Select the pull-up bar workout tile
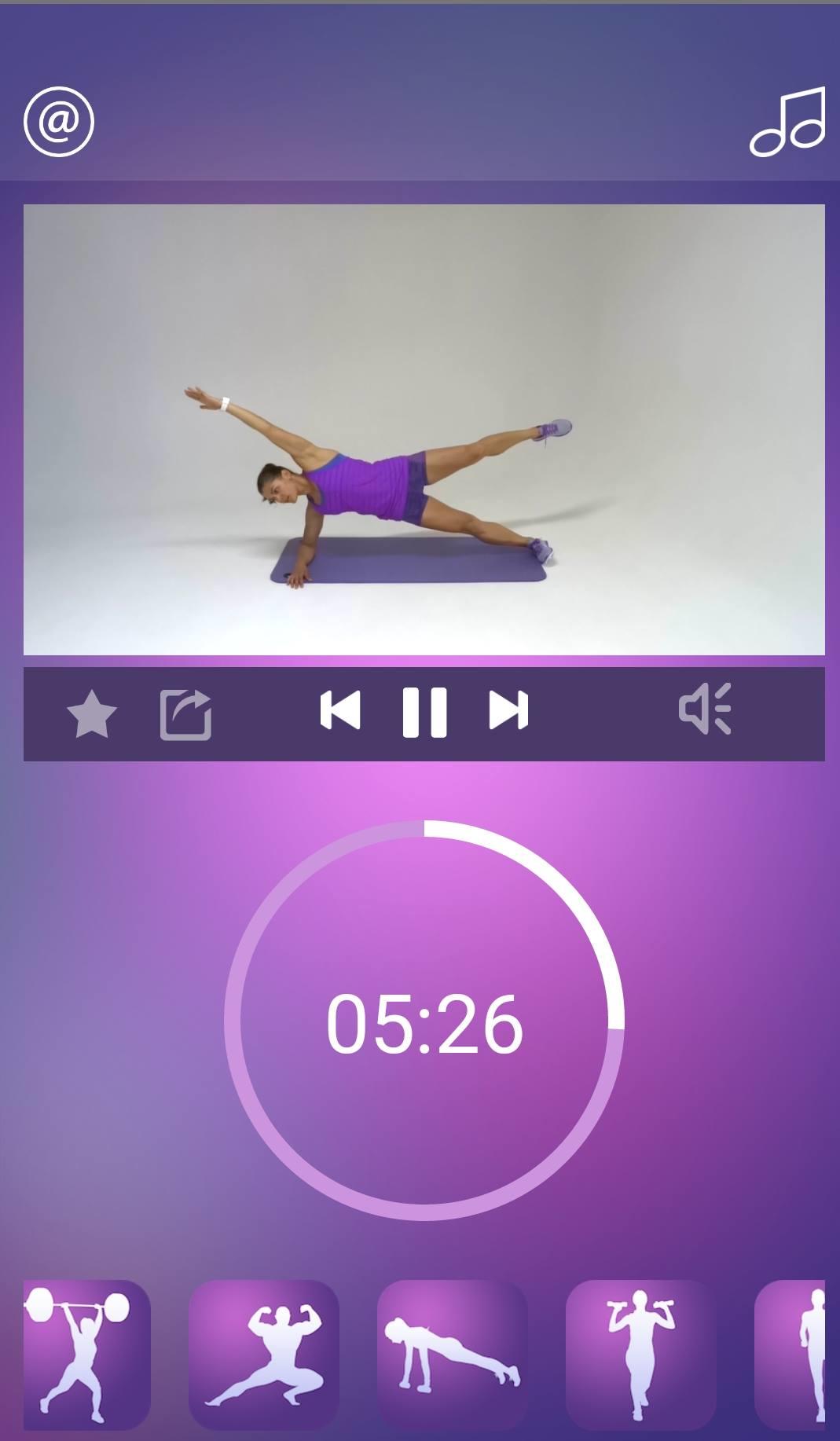Viewport: 840px width, 1441px height. click(x=641, y=1355)
